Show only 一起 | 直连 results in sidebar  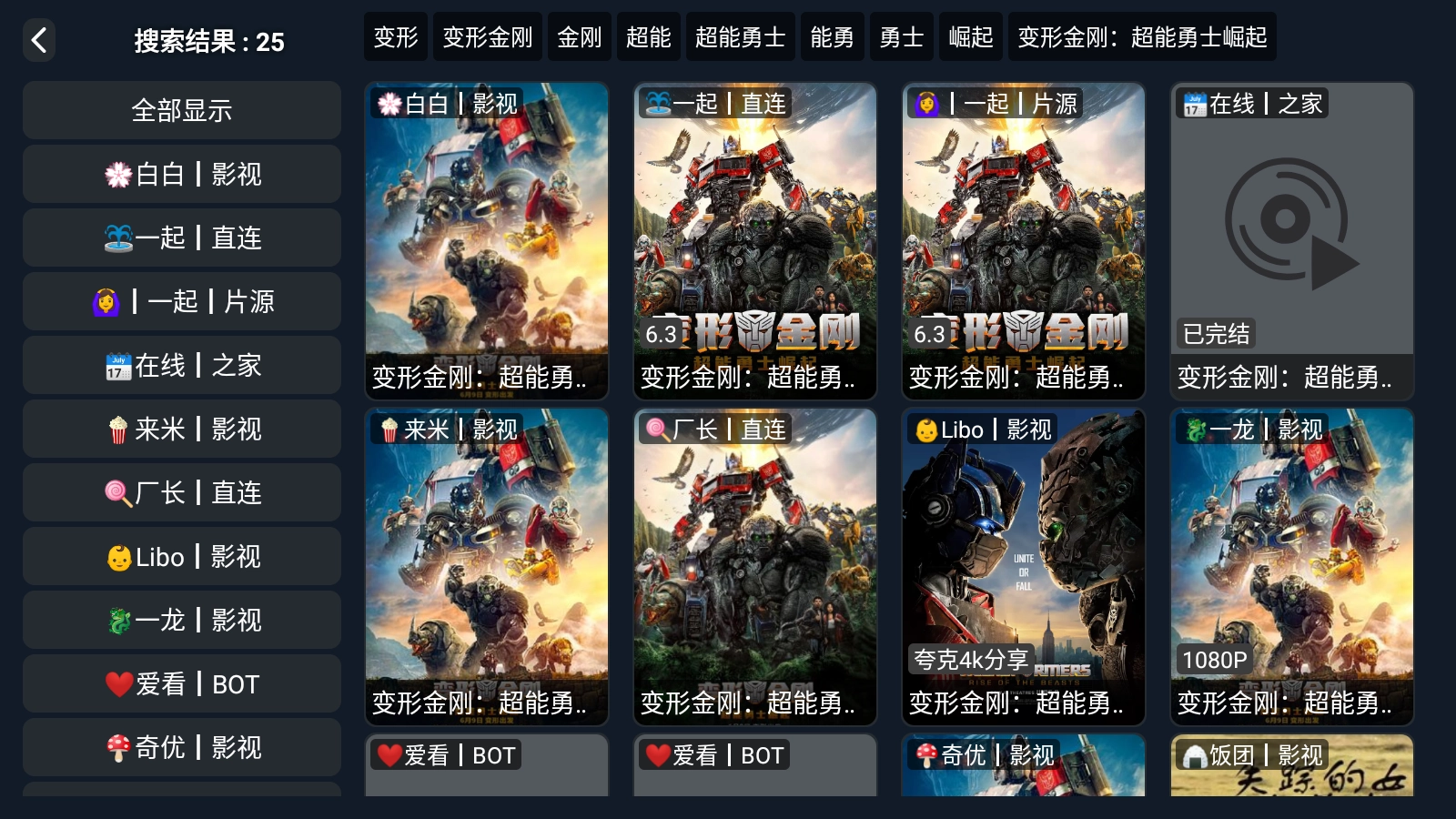182,238
